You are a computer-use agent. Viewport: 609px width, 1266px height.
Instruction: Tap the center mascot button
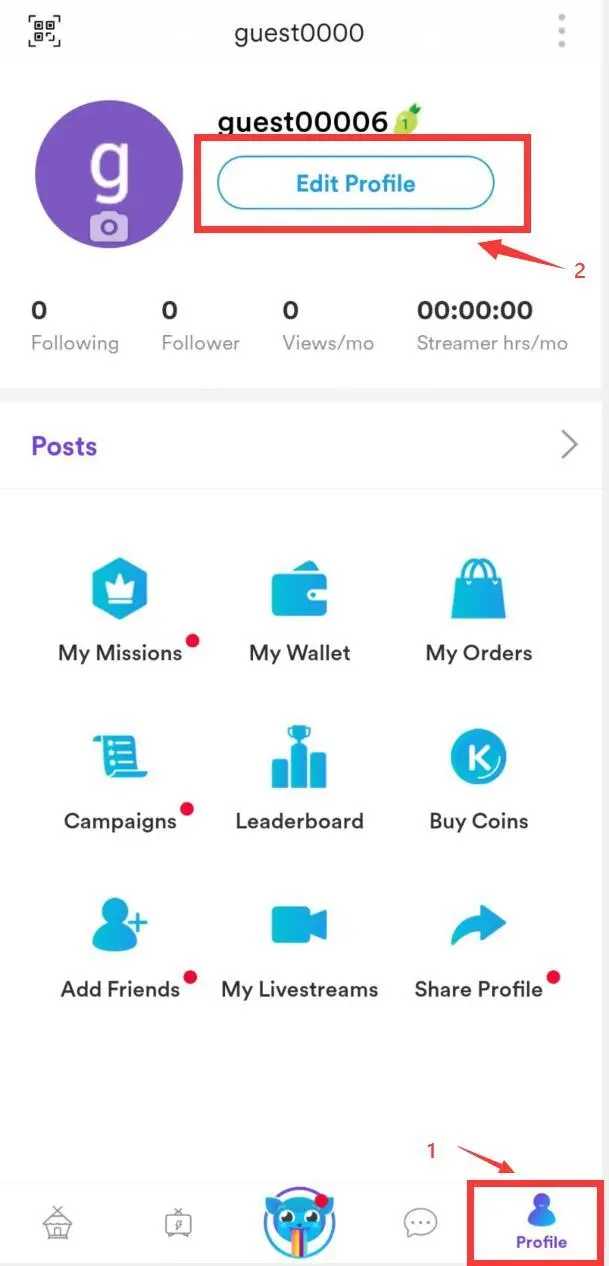(299, 1221)
